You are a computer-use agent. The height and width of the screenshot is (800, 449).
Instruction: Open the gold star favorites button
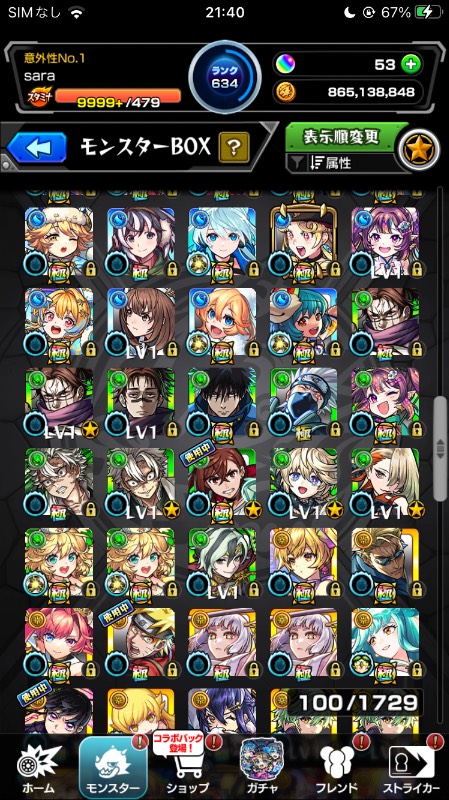click(x=419, y=150)
